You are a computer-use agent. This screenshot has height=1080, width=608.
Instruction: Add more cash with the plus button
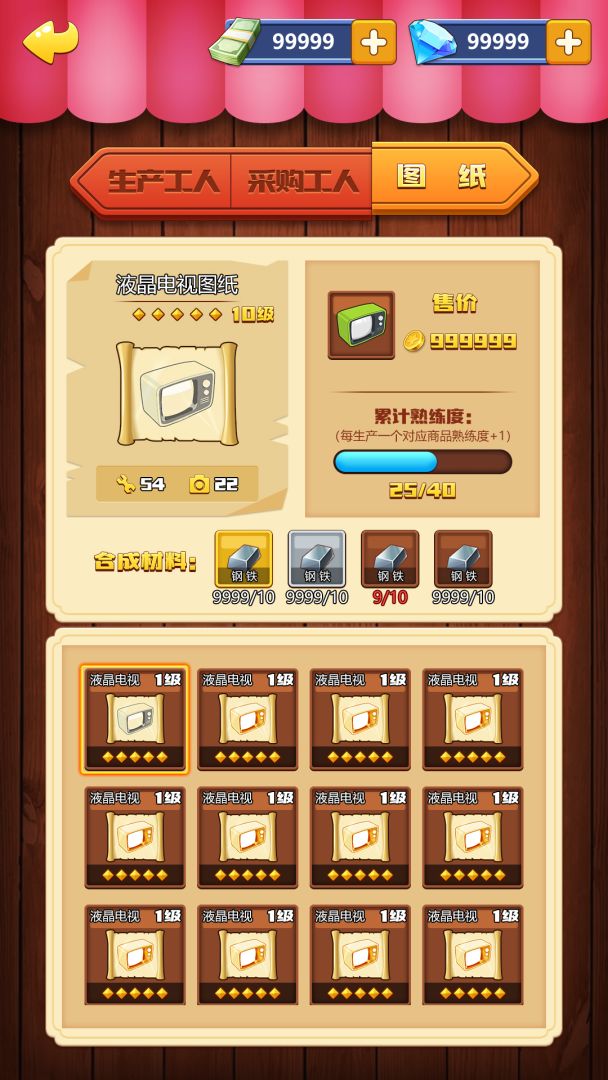pyautogui.click(x=373, y=42)
